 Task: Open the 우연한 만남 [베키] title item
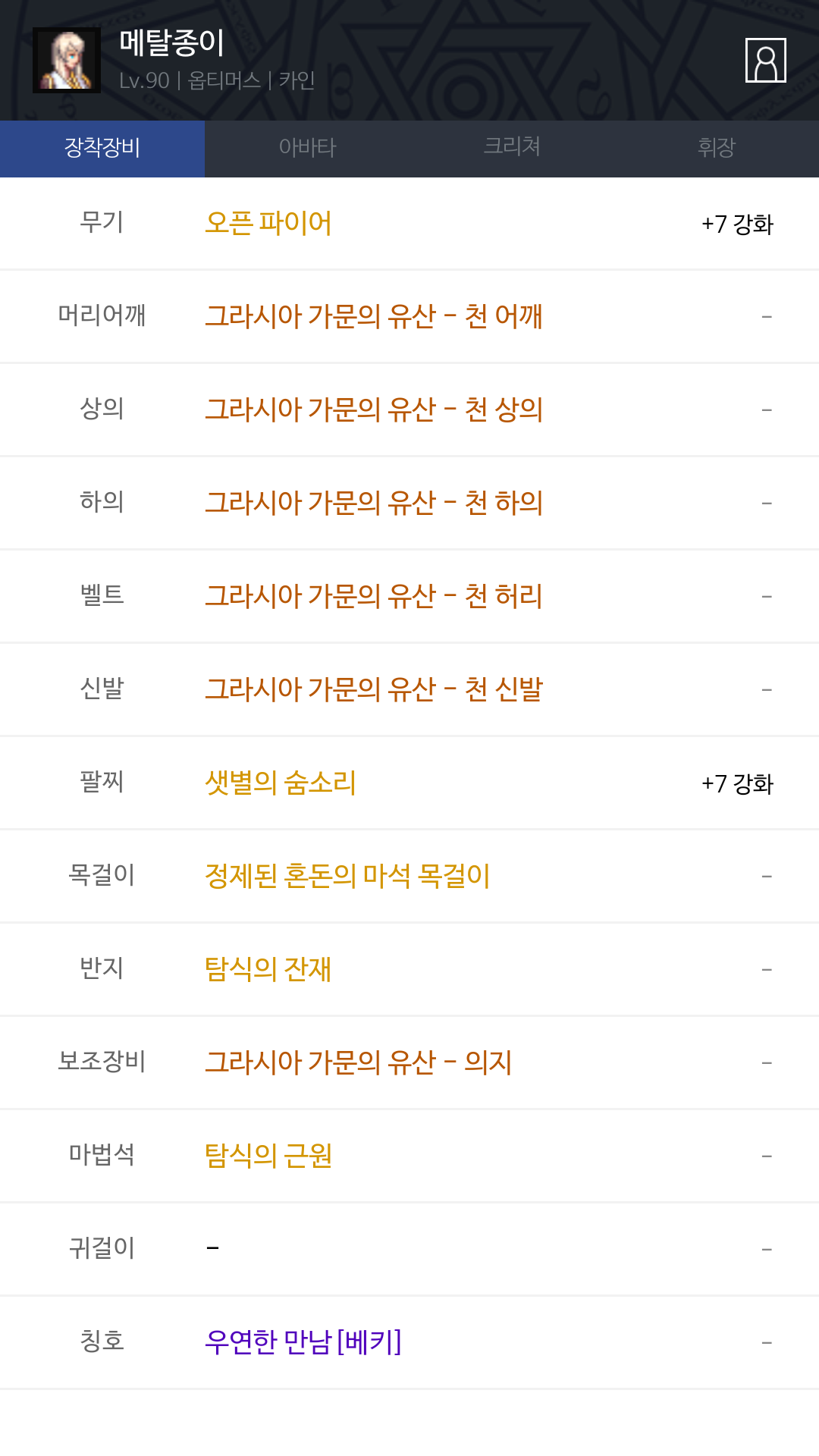click(303, 1342)
